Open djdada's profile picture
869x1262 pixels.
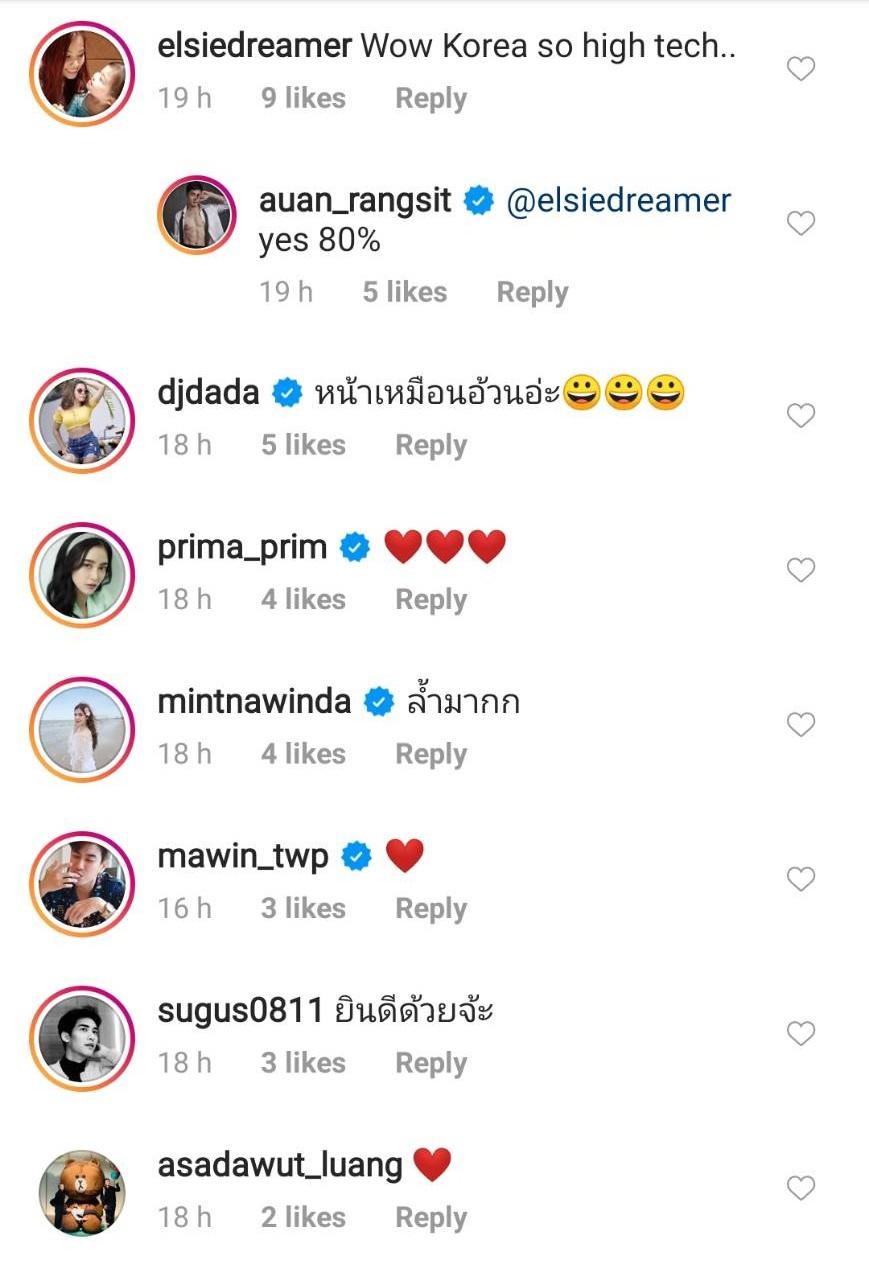point(82,418)
